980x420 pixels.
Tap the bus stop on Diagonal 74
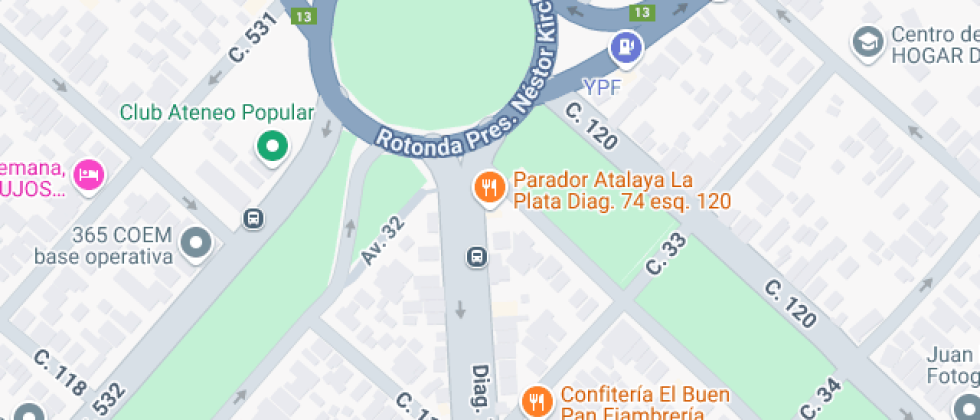[477, 257]
